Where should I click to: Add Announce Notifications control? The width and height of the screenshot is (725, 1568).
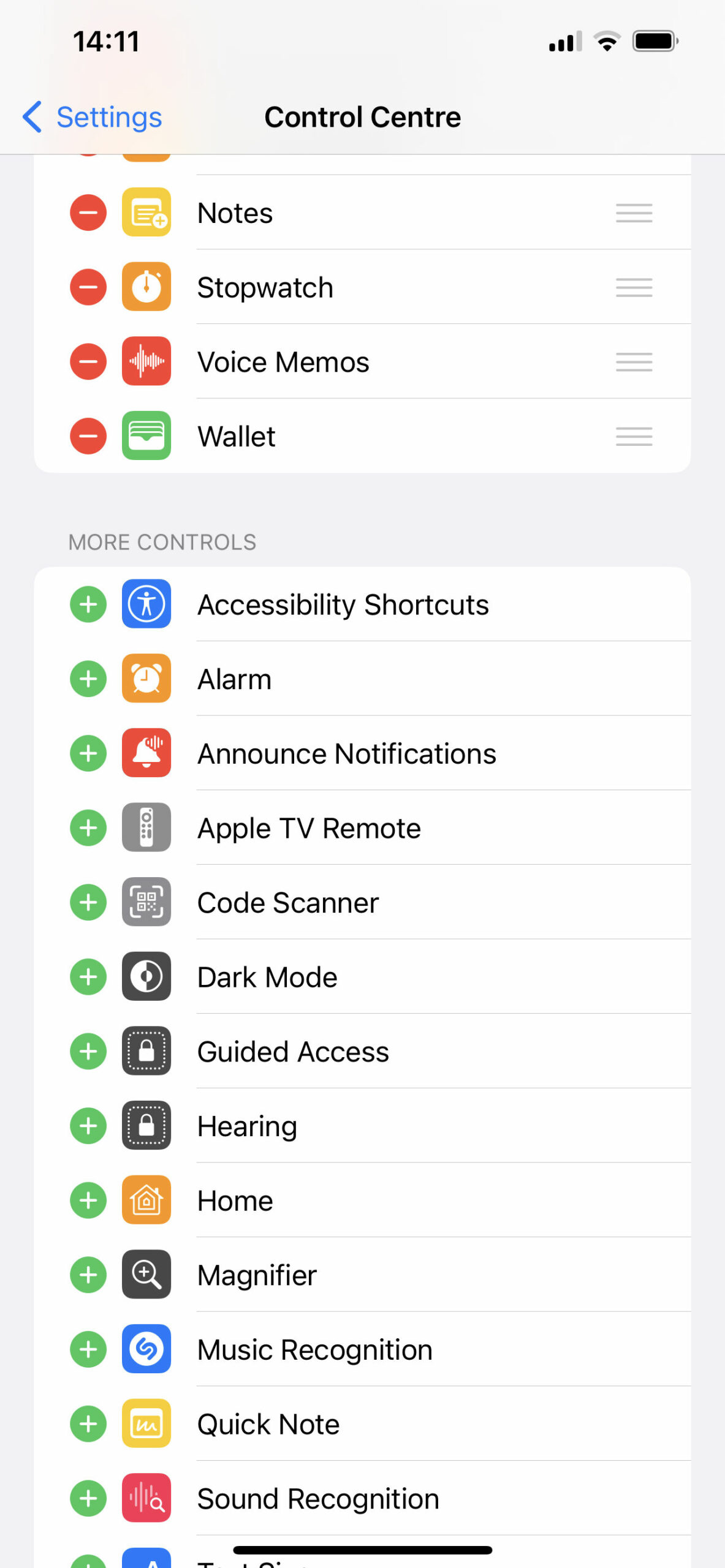click(88, 753)
